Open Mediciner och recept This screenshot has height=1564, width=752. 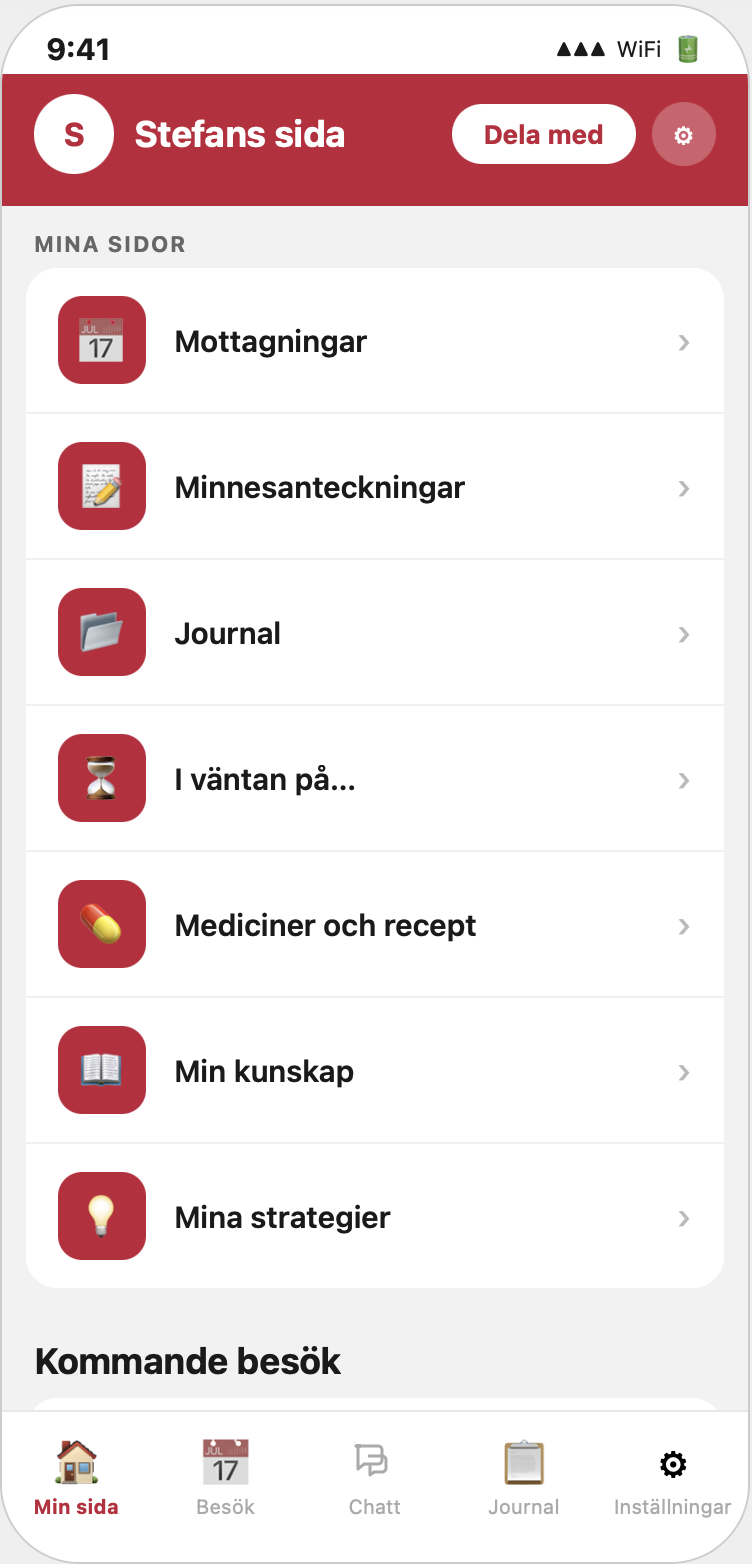click(x=375, y=926)
